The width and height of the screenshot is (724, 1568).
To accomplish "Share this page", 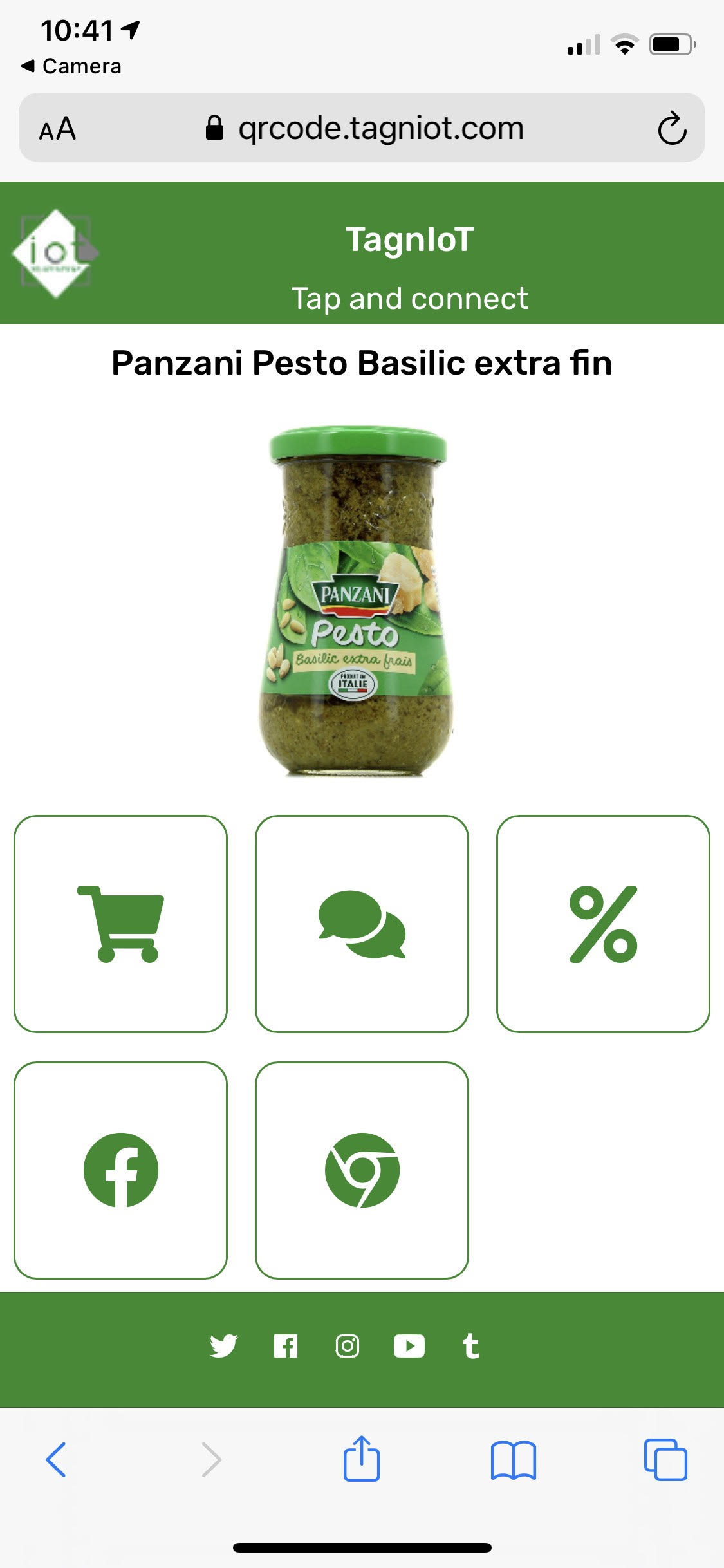I will click(362, 1459).
